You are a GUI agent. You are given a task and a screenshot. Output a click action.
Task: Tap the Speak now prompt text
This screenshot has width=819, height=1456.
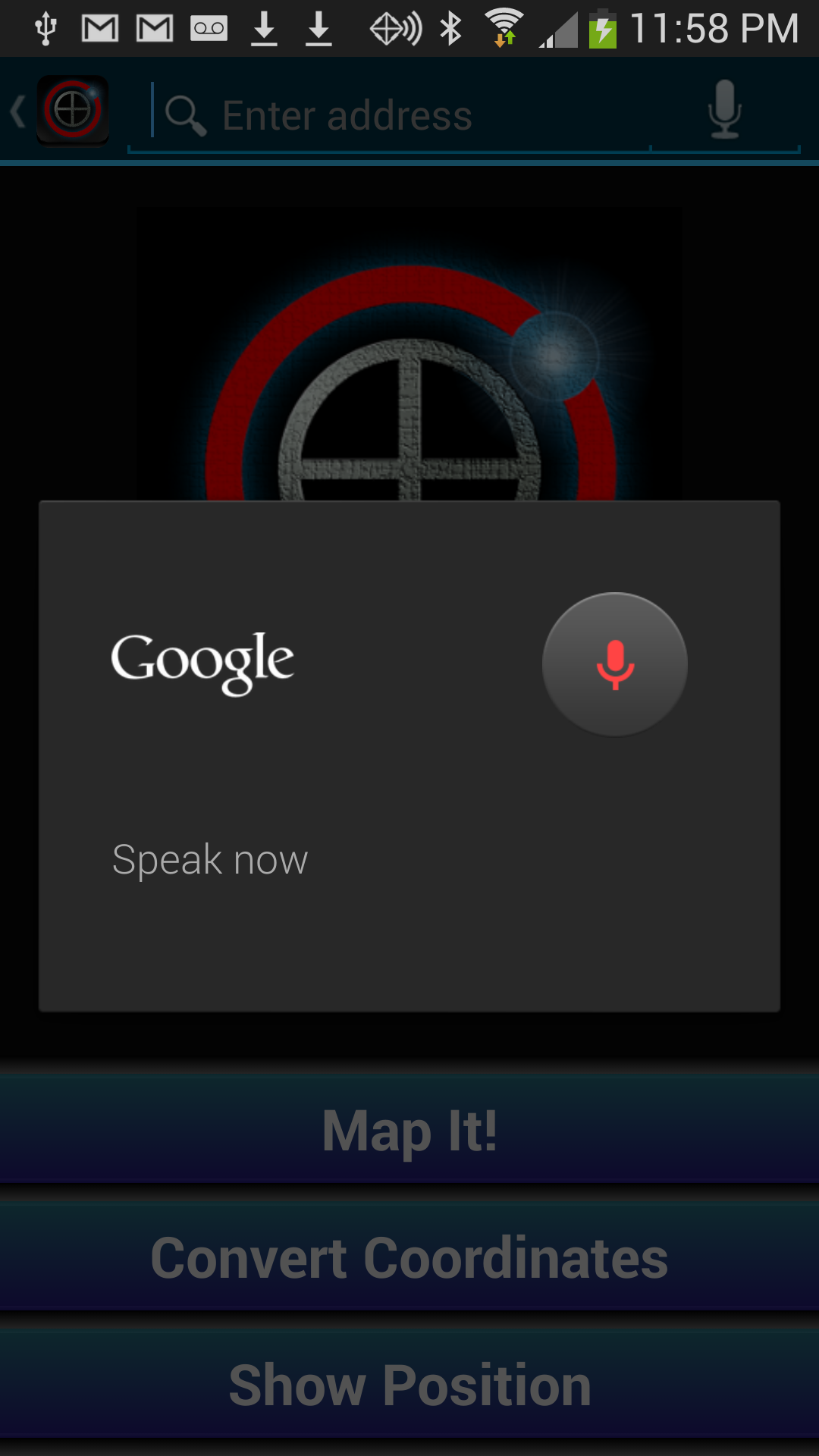tap(211, 858)
